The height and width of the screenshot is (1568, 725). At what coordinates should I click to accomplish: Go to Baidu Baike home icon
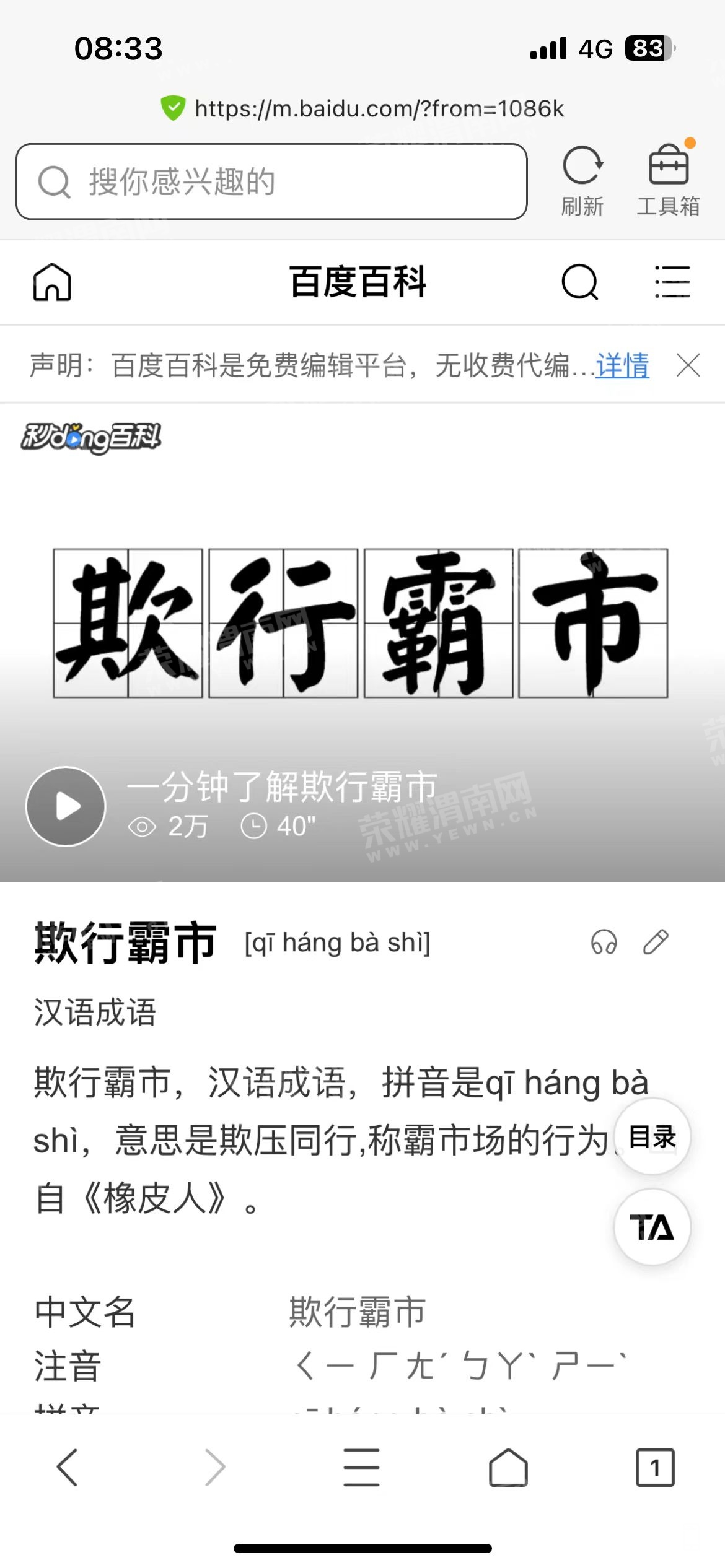pyautogui.click(x=52, y=282)
